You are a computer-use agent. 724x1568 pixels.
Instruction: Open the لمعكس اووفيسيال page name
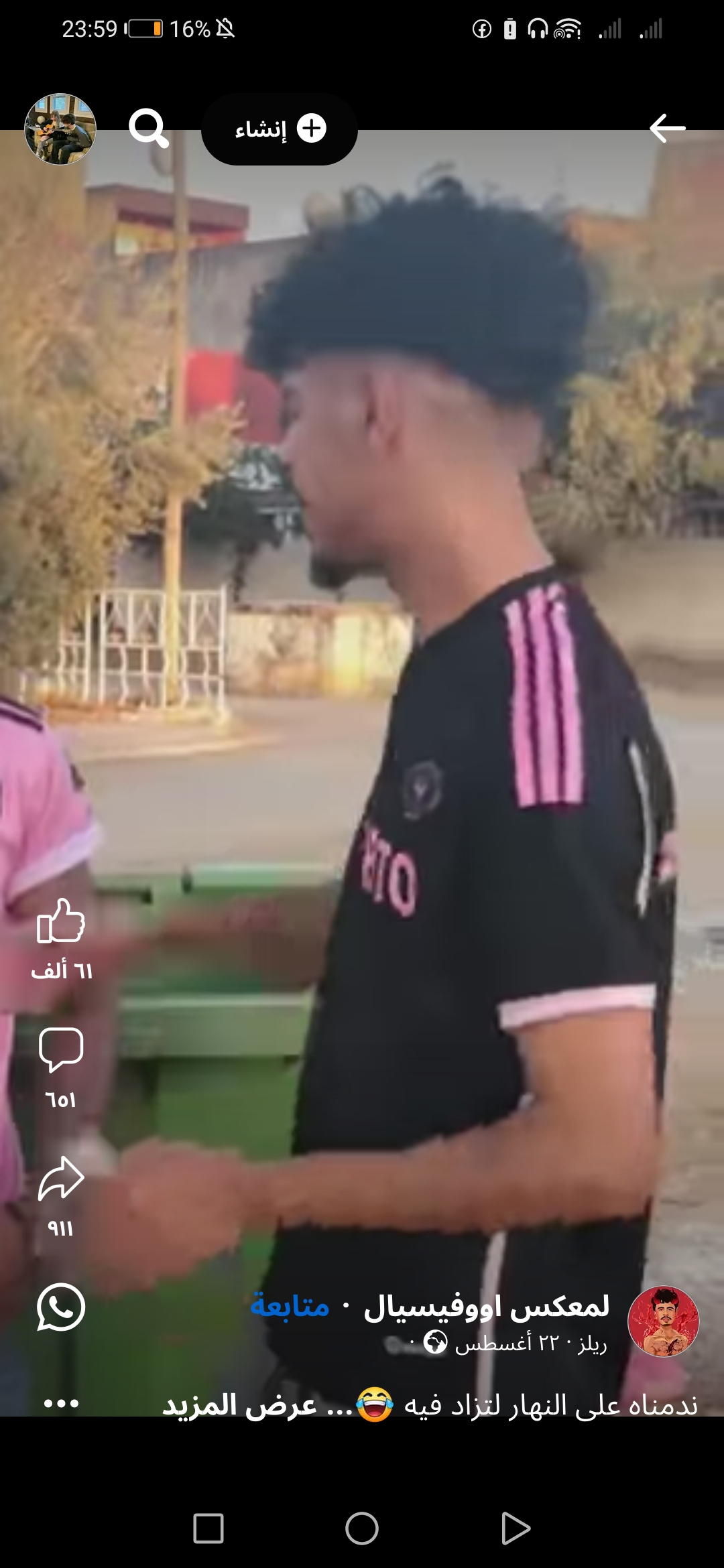point(486,1306)
